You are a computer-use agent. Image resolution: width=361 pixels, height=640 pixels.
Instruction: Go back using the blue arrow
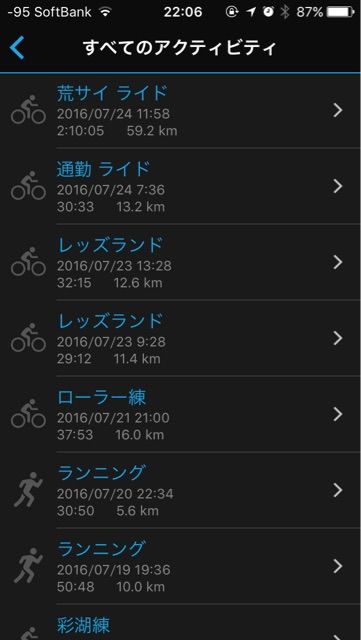tap(17, 48)
